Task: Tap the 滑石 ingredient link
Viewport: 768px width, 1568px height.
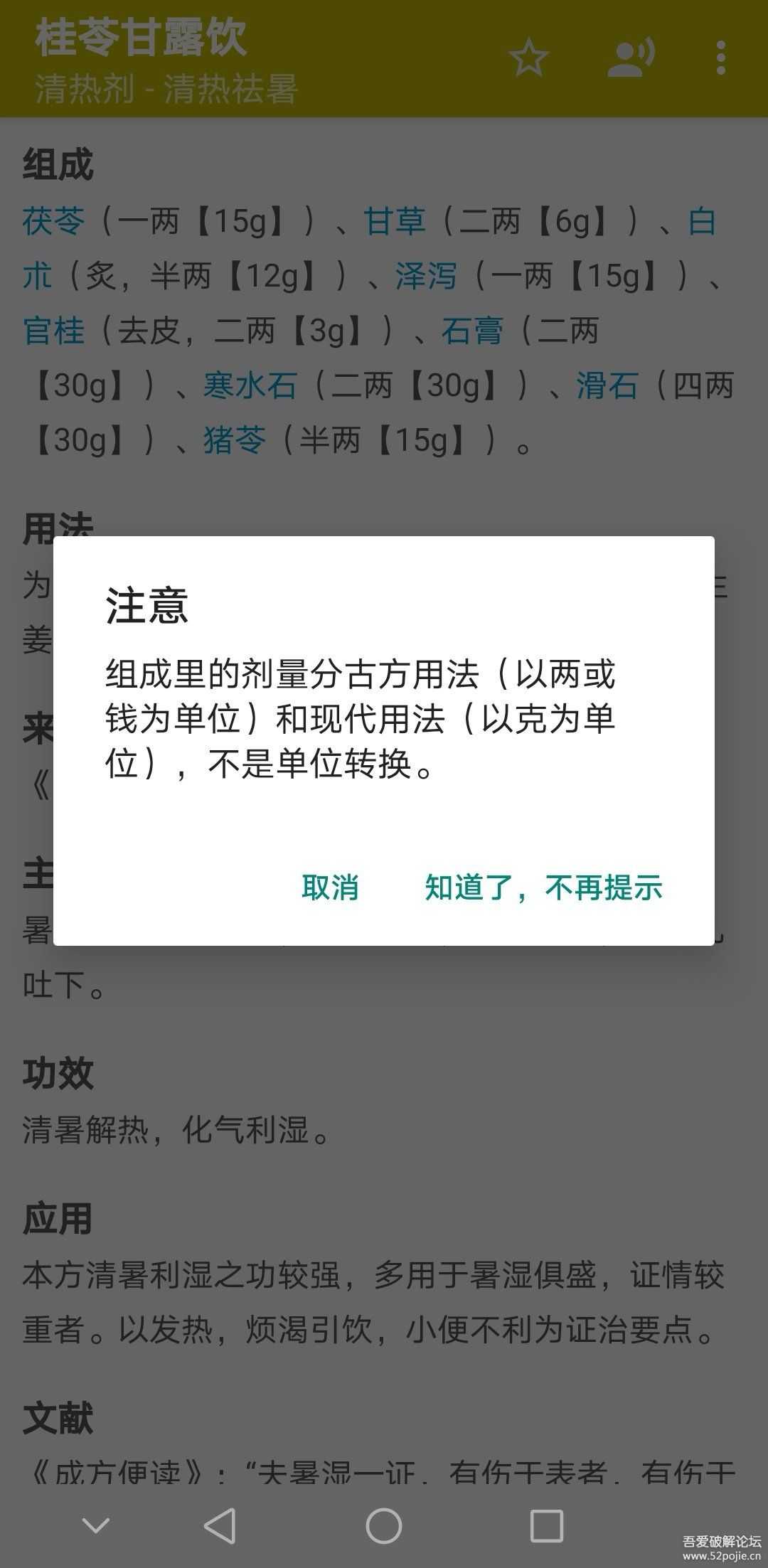Action: coord(607,386)
